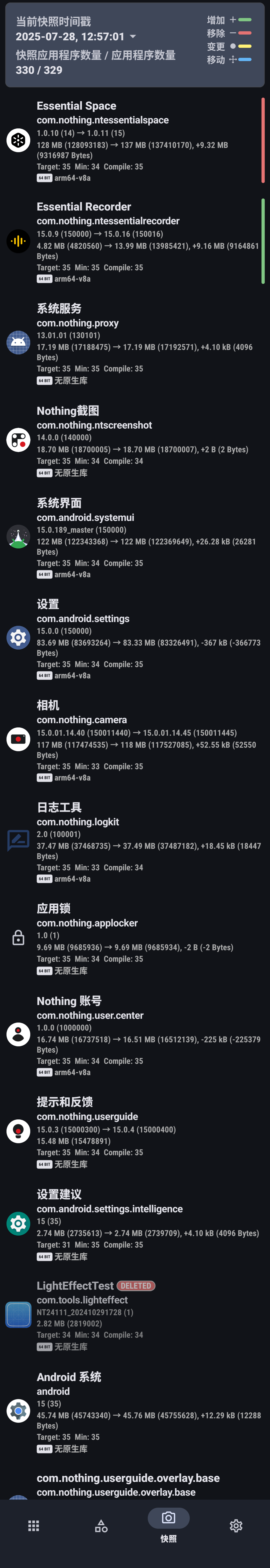The width and height of the screenshot is (270, 1568).
Task: Open the com.android.systemui entry
Action: pos(135,537)
